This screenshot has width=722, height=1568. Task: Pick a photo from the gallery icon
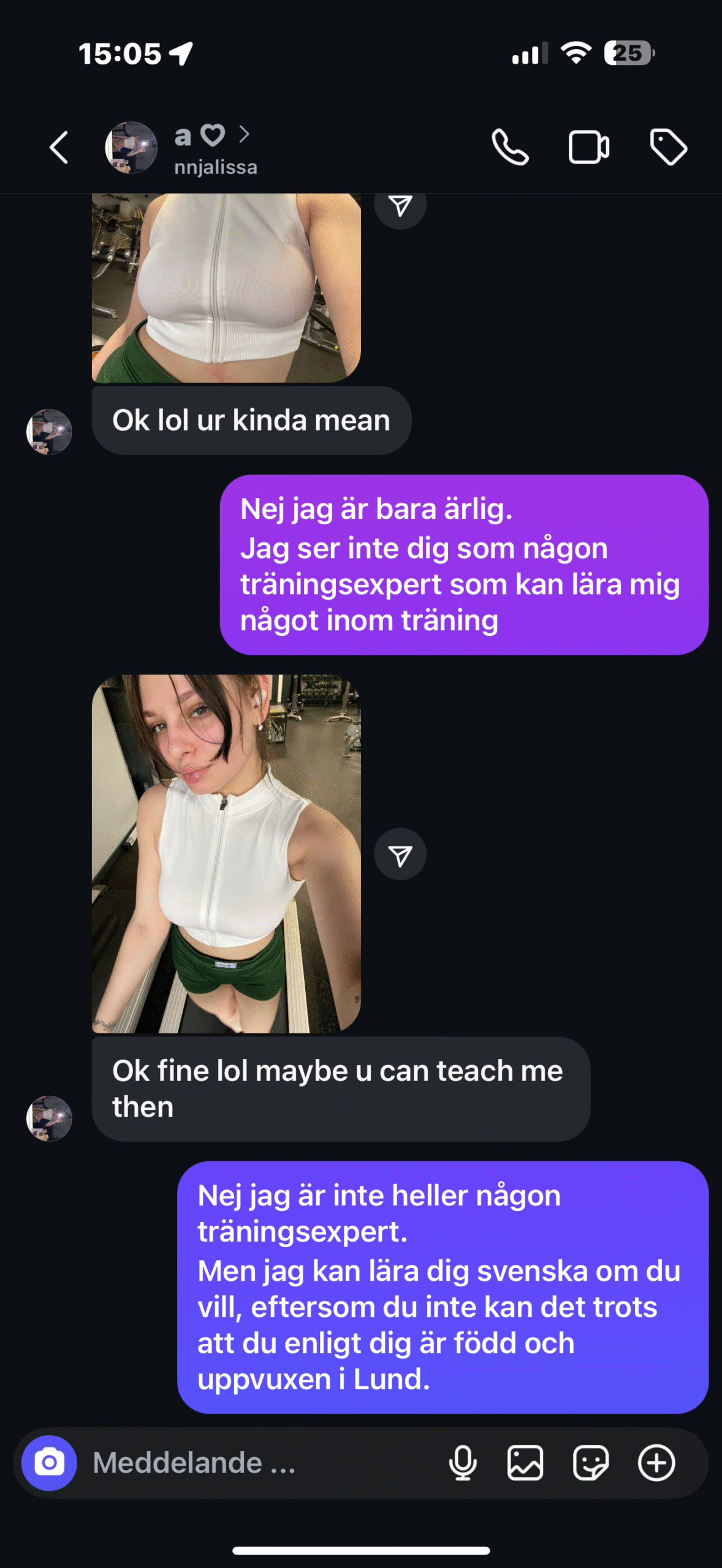(x=525, y=1463)
